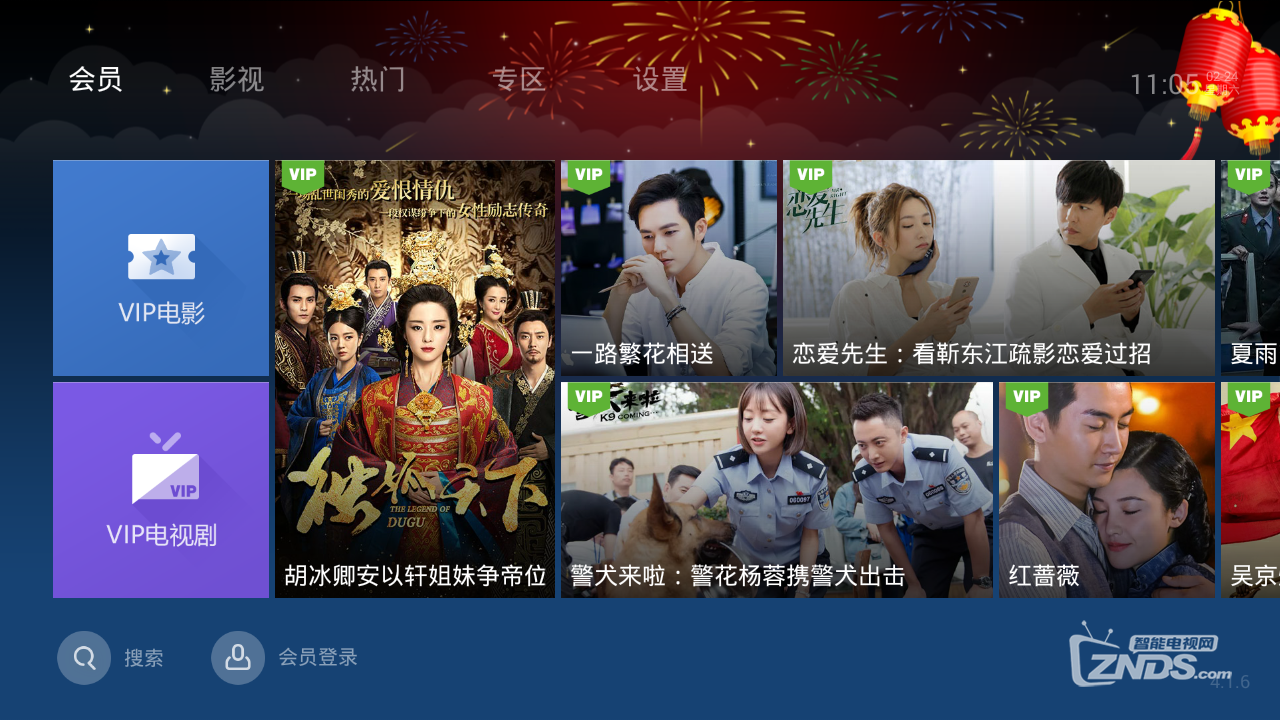Image resolution: width=1280 pixels, height=720 pixels.
Task: Open 恋爱先生：看靳东江疏影恋爱过招
Action: click(x=998, y=268)
